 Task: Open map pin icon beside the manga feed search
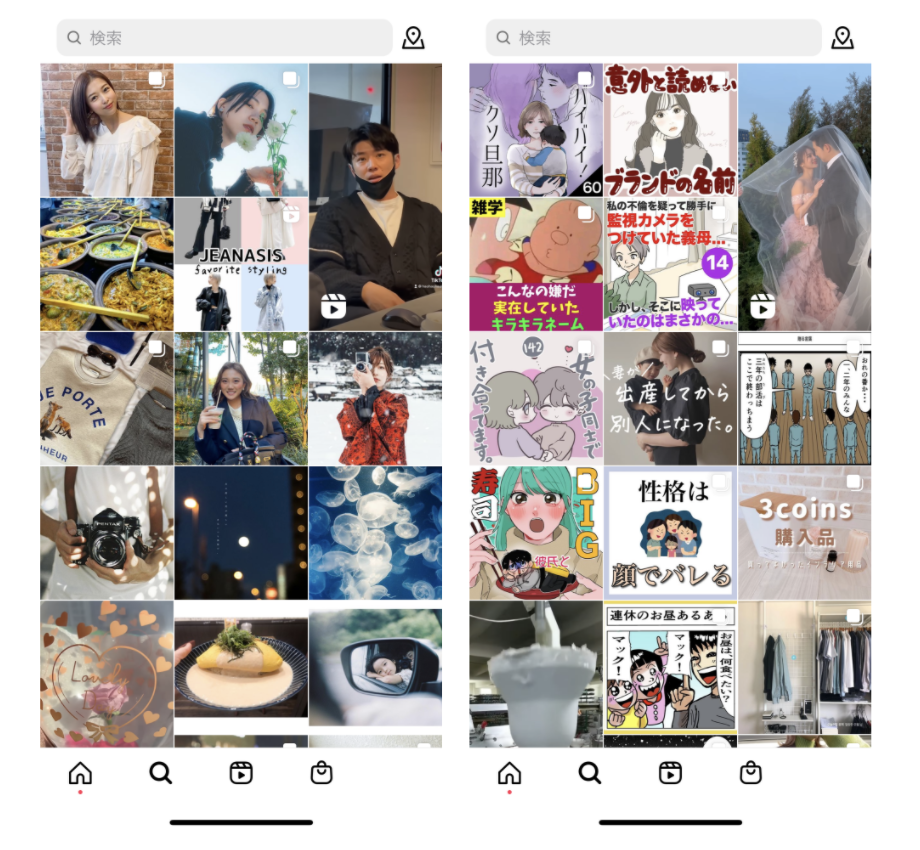842,38
